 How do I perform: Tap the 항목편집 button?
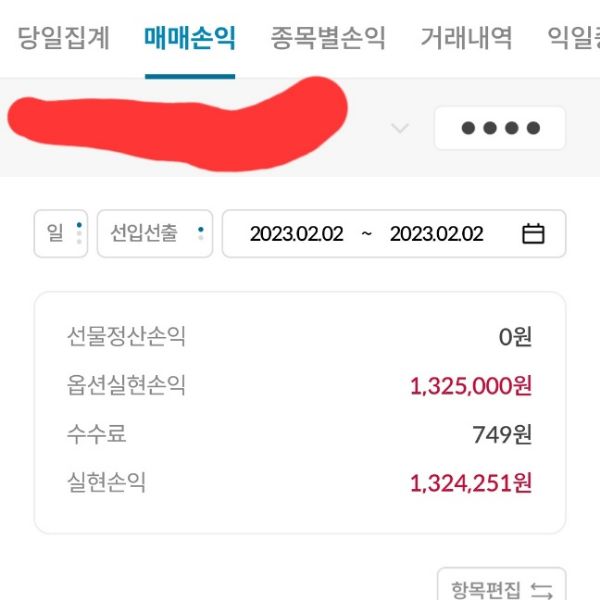(x=501, y=589)
